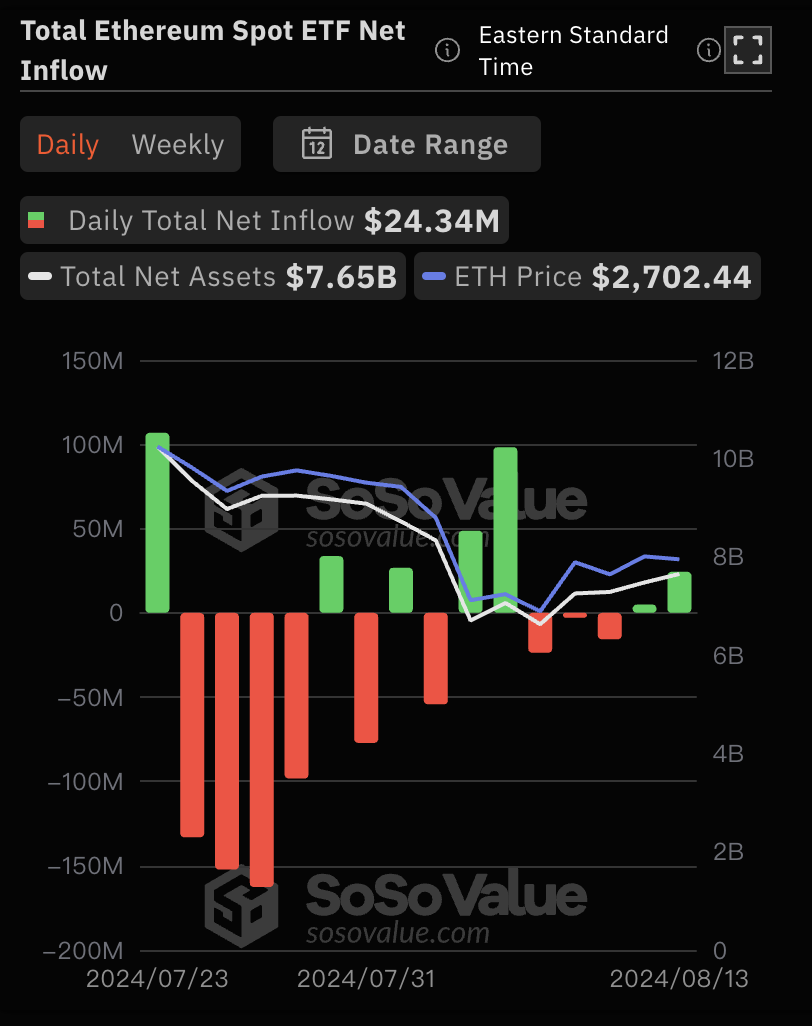Switch to the Weekly view
Viewport: 812px width, 1026px height.
pyautogui.click(x=177, y=145)
